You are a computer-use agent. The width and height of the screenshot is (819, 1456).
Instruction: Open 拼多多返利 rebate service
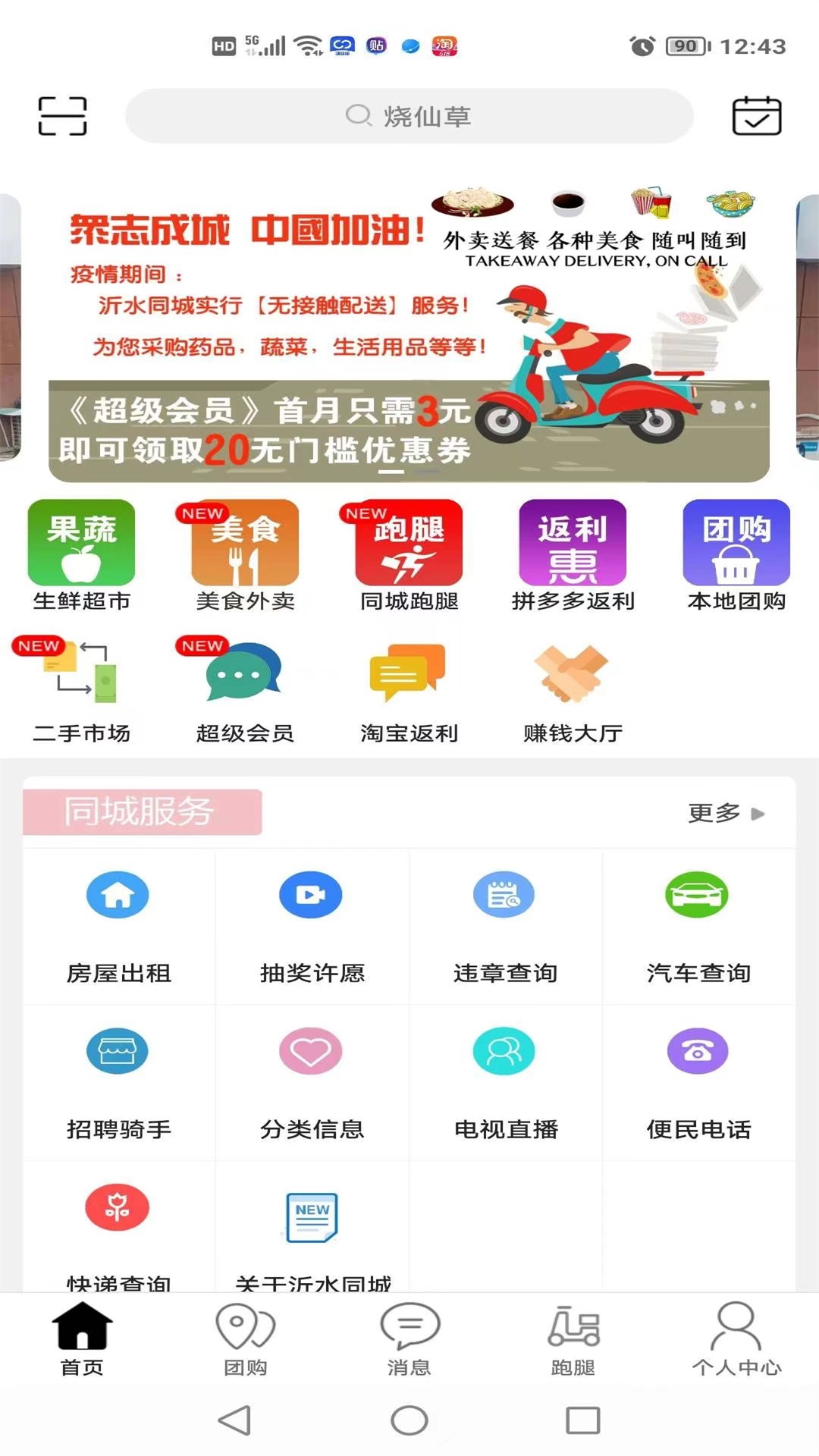pos(571,554)
